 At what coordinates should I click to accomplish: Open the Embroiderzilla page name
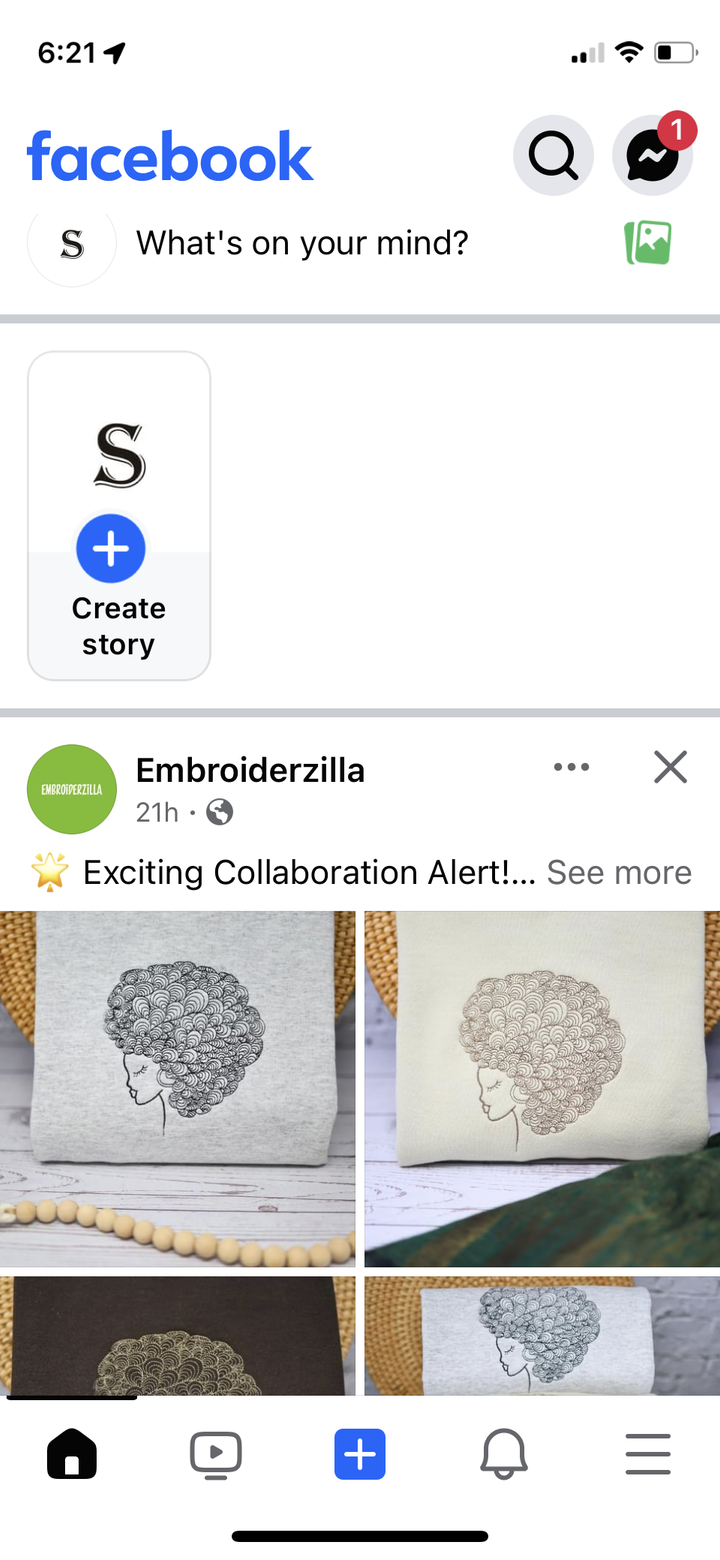pos(250,770)
